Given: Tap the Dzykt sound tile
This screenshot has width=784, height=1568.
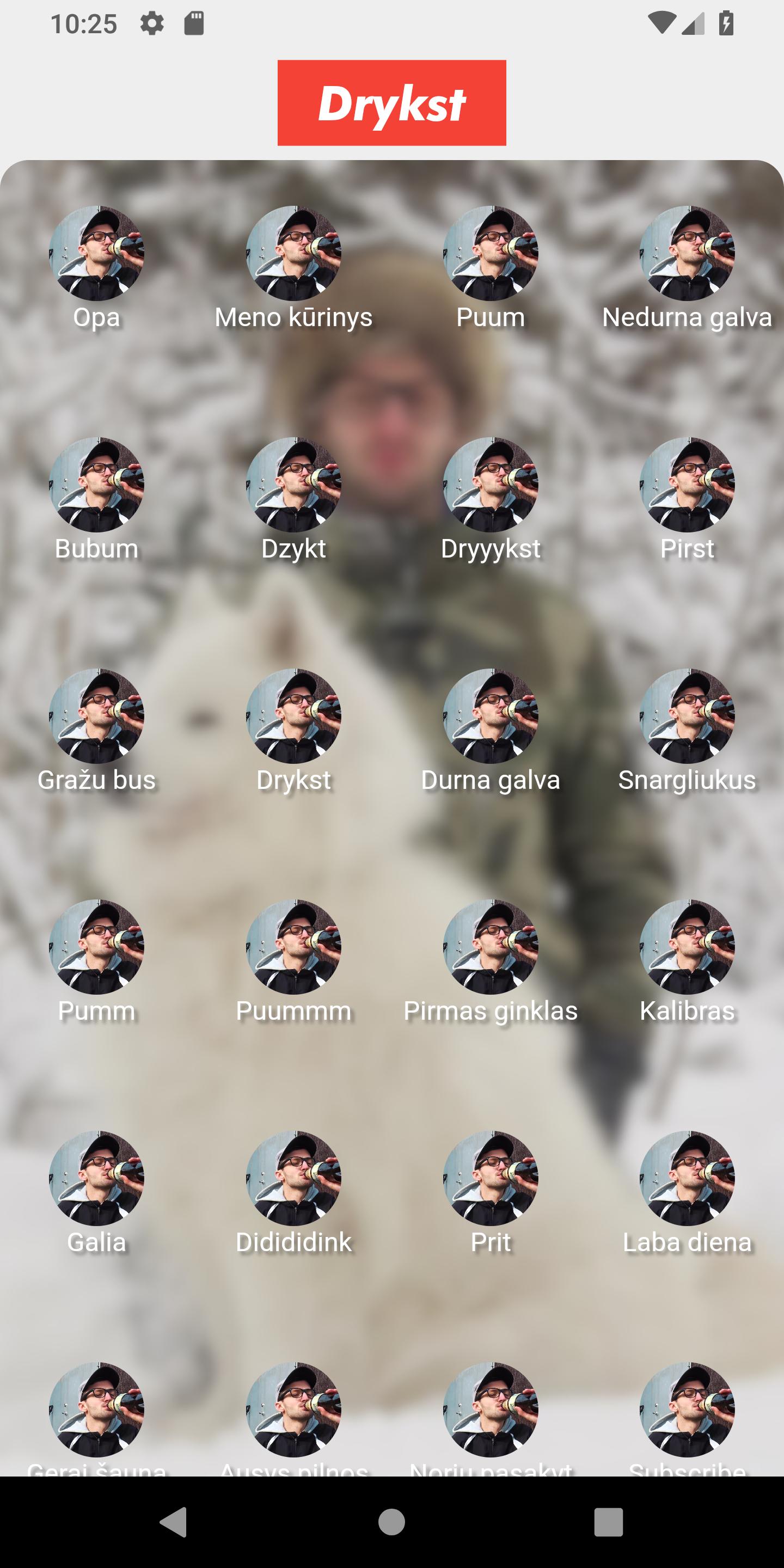Looking at the screenshot, I should 293,485.
